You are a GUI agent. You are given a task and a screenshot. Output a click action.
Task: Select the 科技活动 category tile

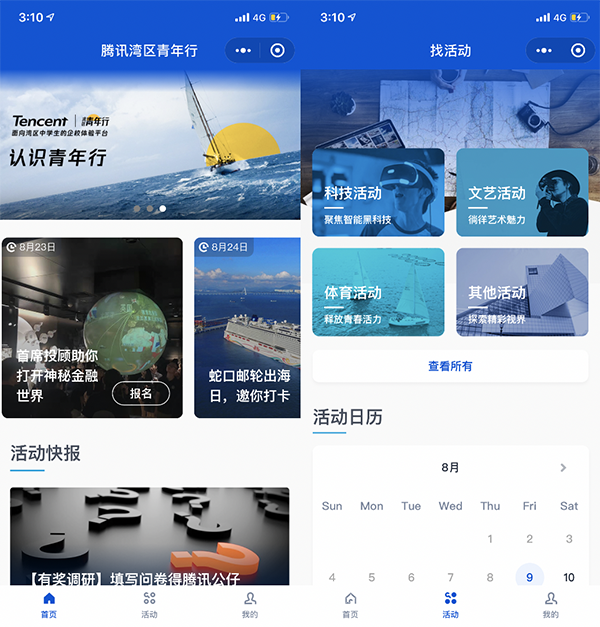tap(378, 192)
